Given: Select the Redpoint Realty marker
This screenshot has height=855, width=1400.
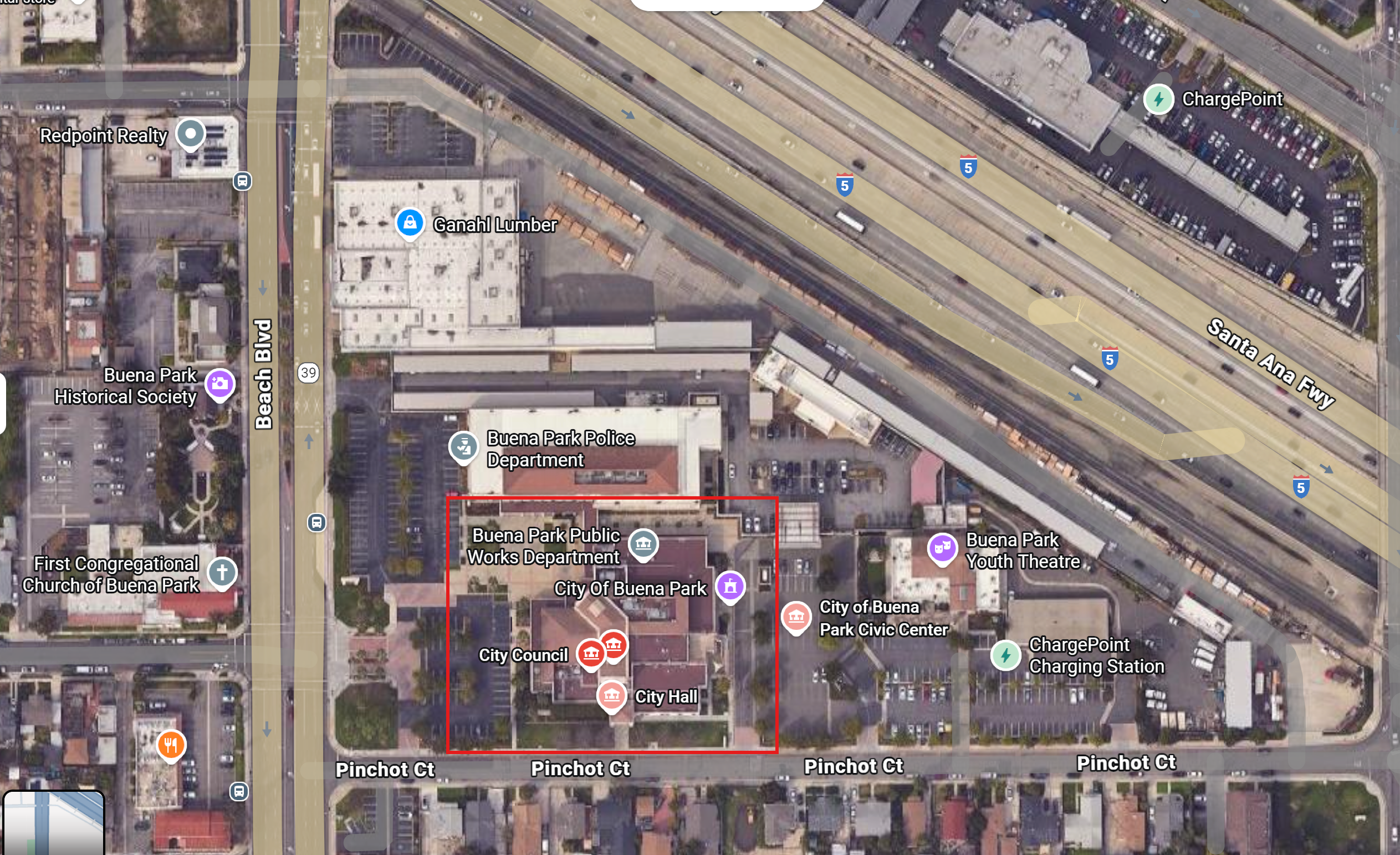Looking at the screenshot, I should tap(190, 134).
